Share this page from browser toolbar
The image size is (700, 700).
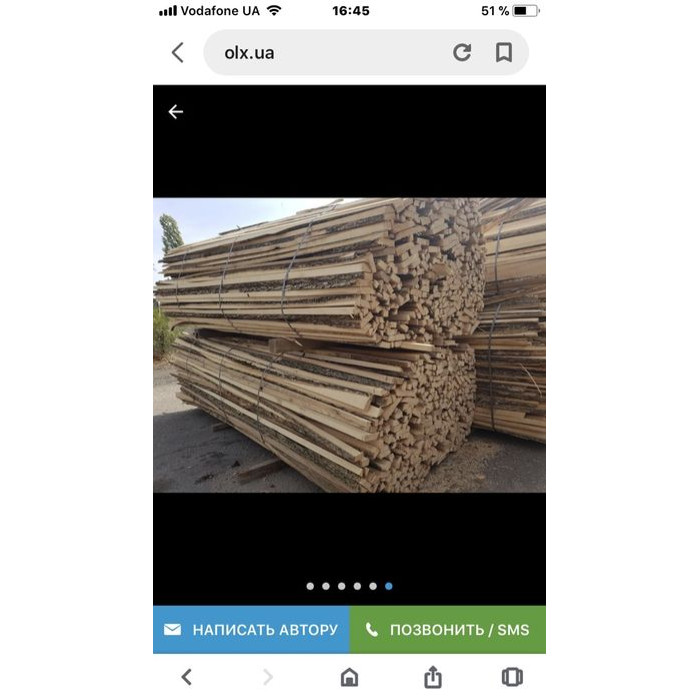coord(432,677)
